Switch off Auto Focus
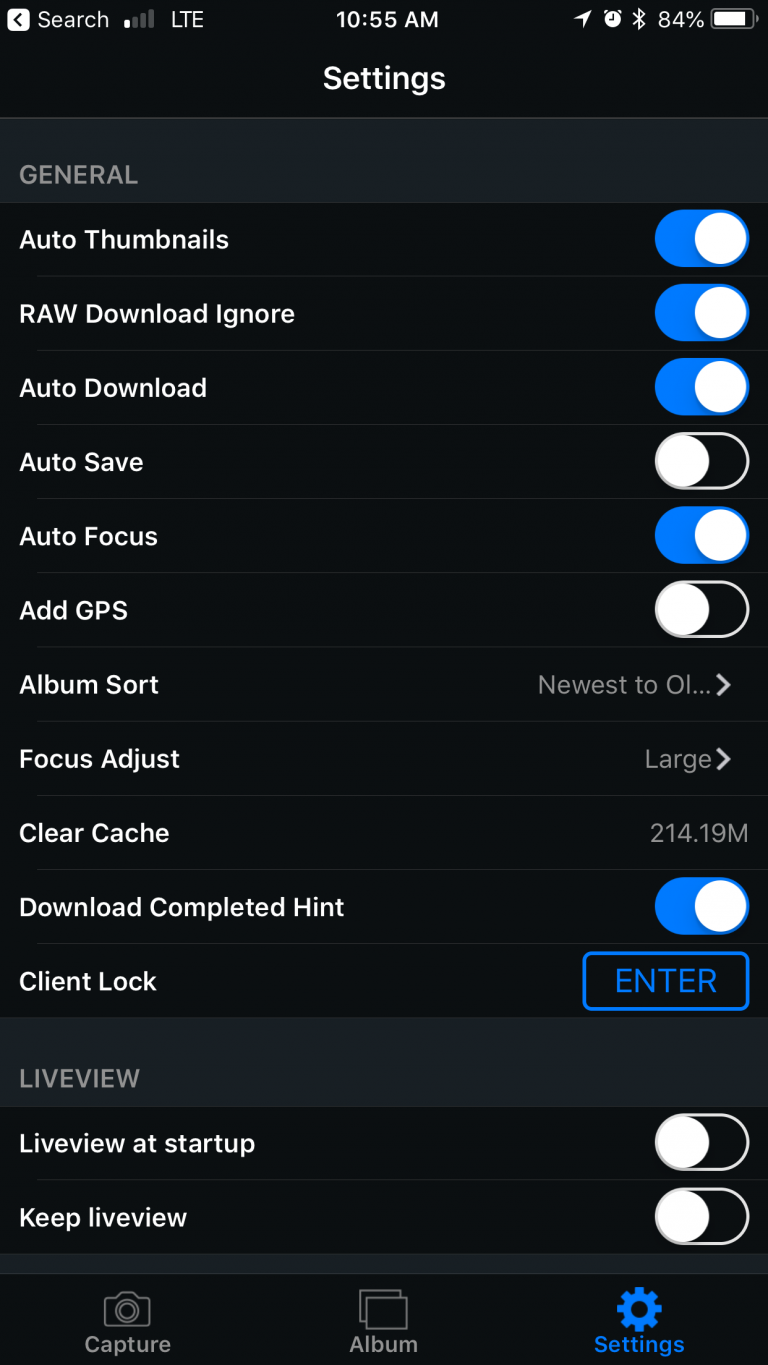Screen dimensions: 768x1365 [x=701, y=535]
